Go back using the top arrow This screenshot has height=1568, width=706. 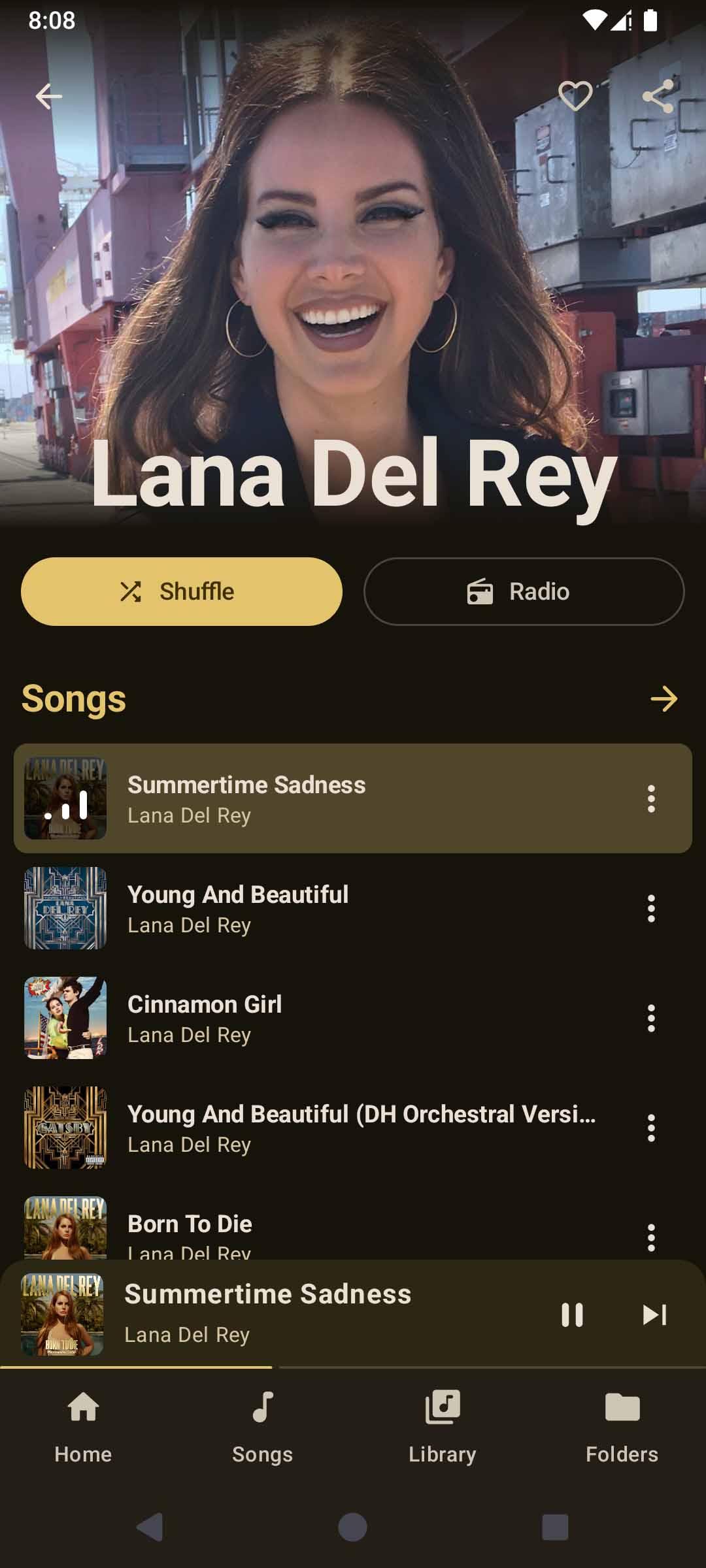pyautogui.click(x=49, y=97)
